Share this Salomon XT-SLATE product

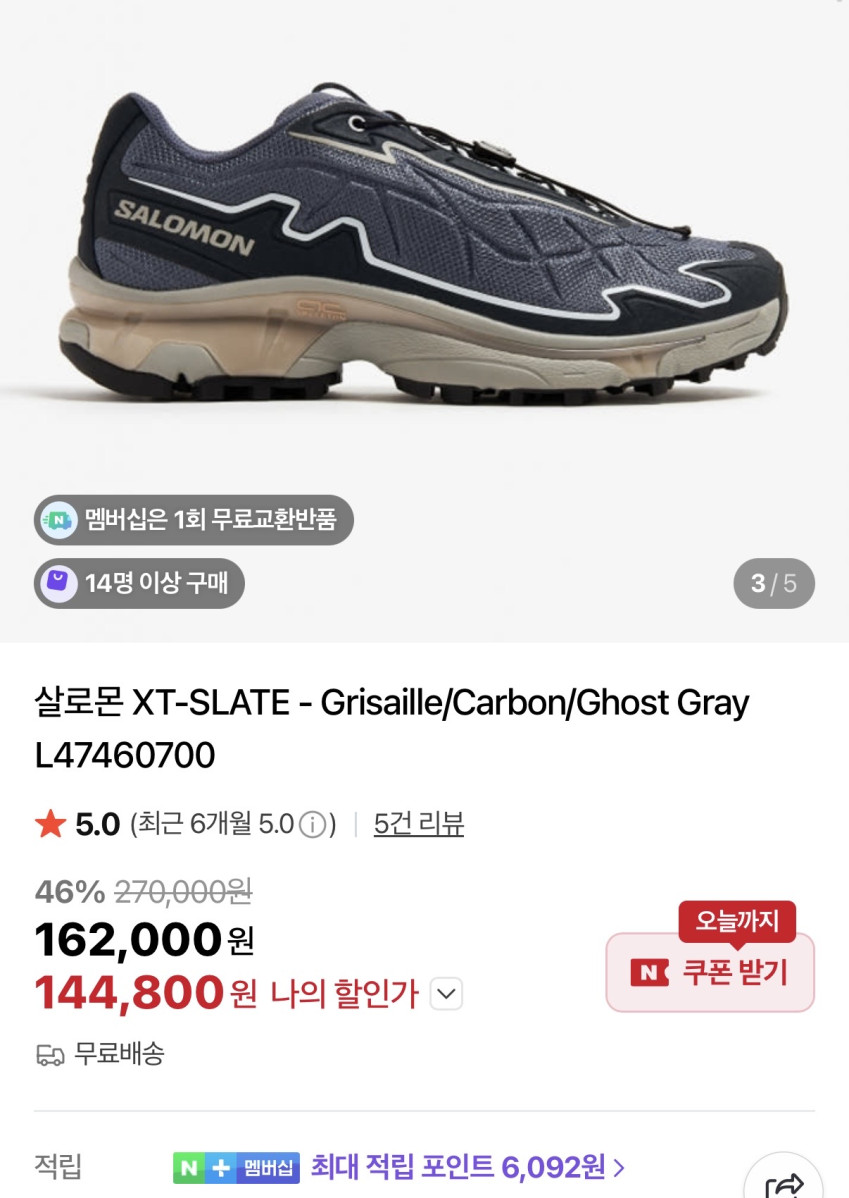tap(784, 1183)
